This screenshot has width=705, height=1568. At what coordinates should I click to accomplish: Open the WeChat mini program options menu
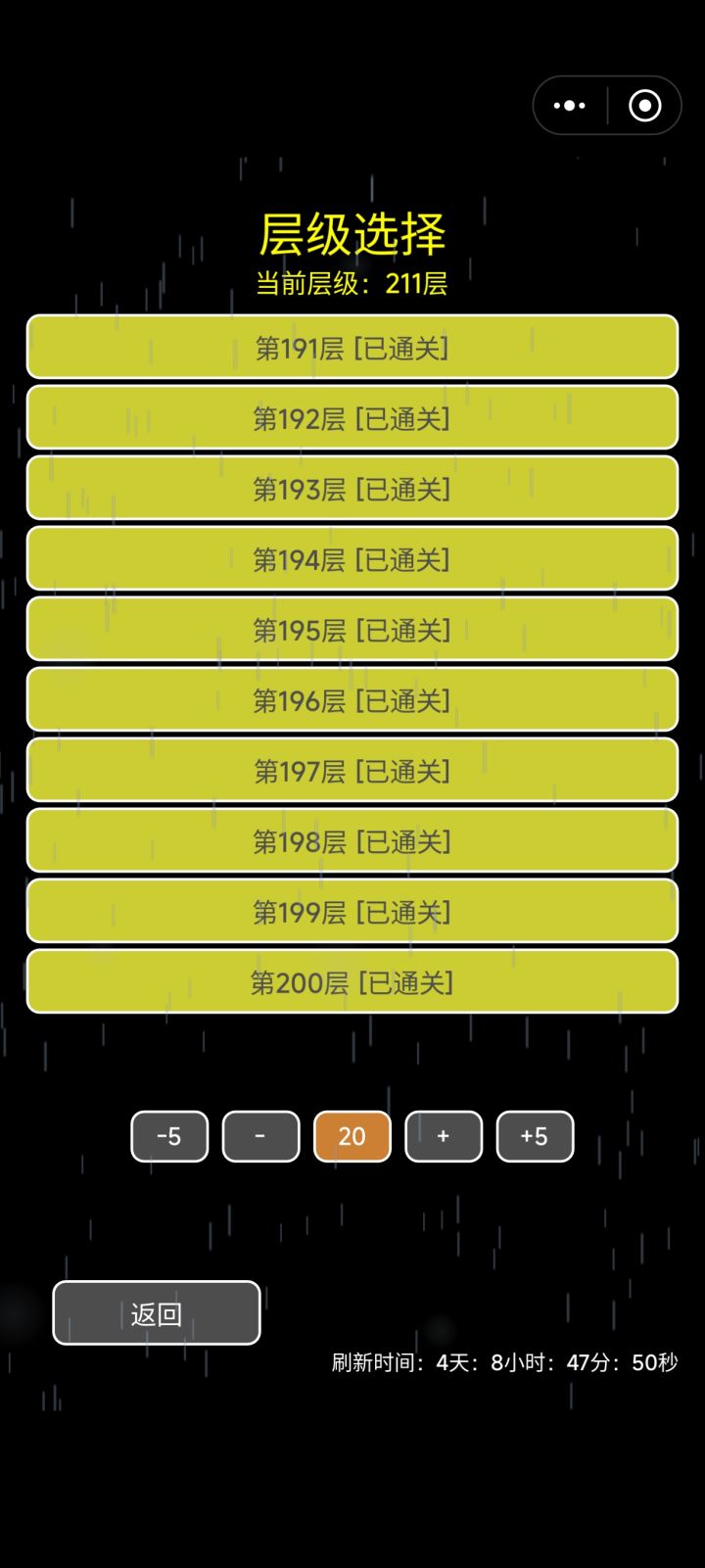(569, 105)
